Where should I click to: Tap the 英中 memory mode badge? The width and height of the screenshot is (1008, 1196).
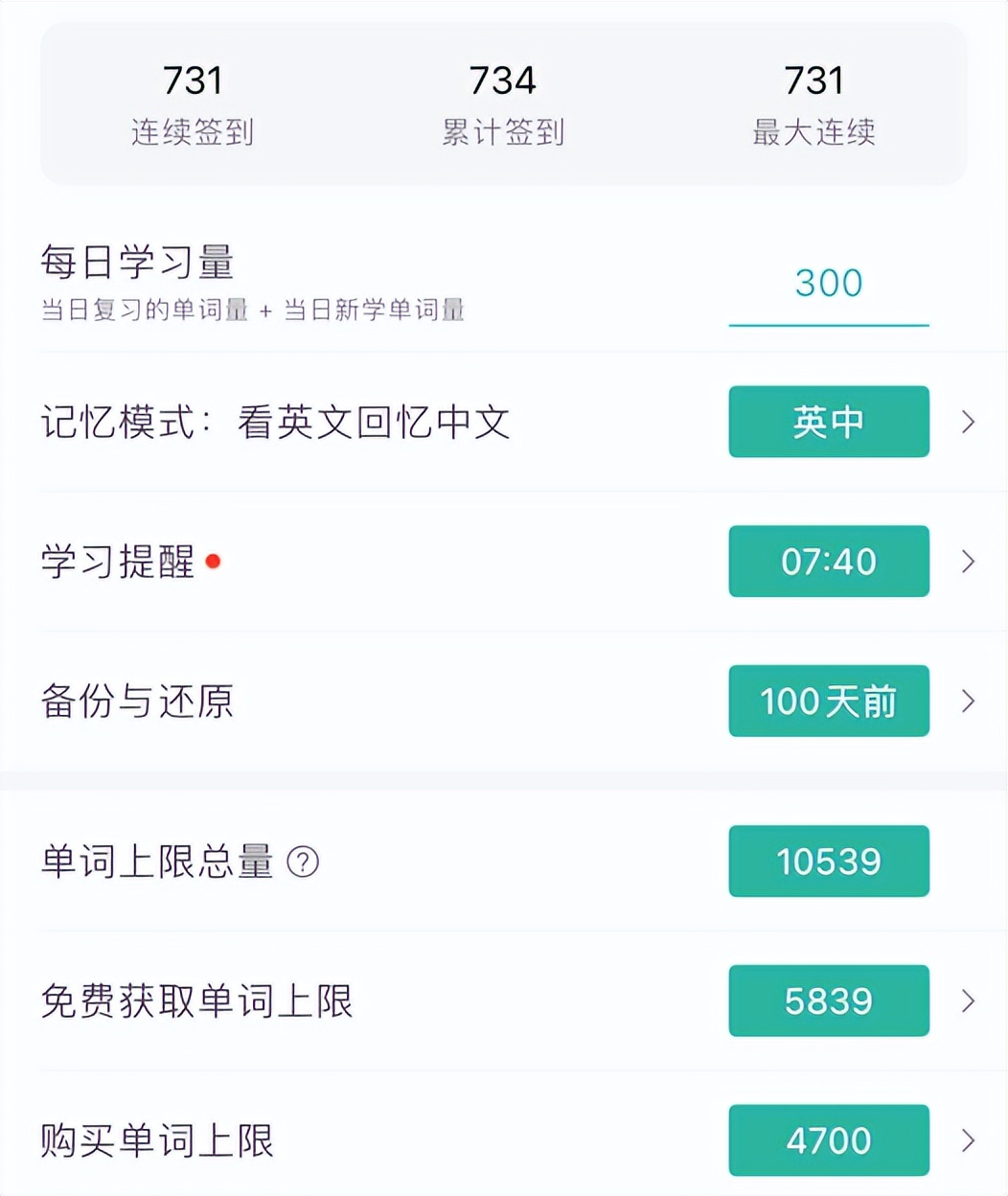click(x=828, y=422)
